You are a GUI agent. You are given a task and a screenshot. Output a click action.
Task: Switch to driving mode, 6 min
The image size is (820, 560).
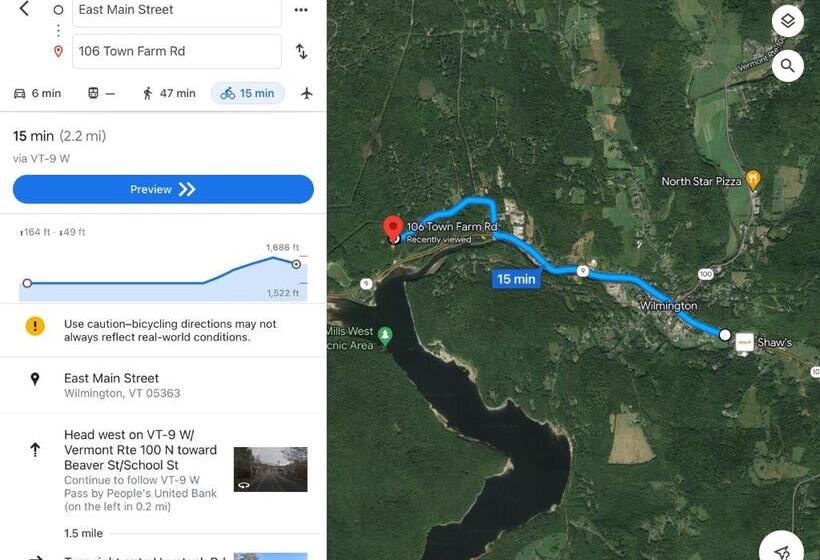(37, 93)
